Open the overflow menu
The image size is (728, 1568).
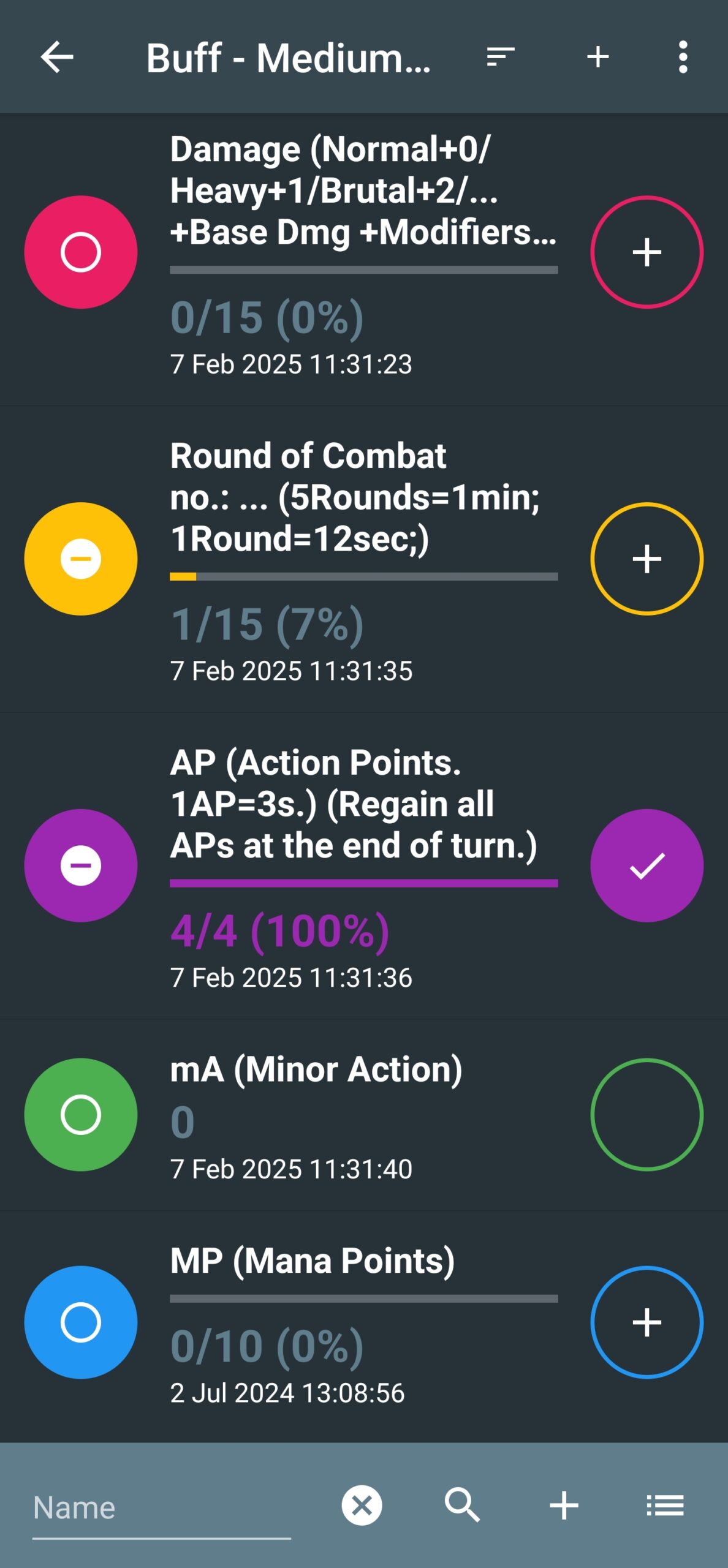tap(683, 58)
